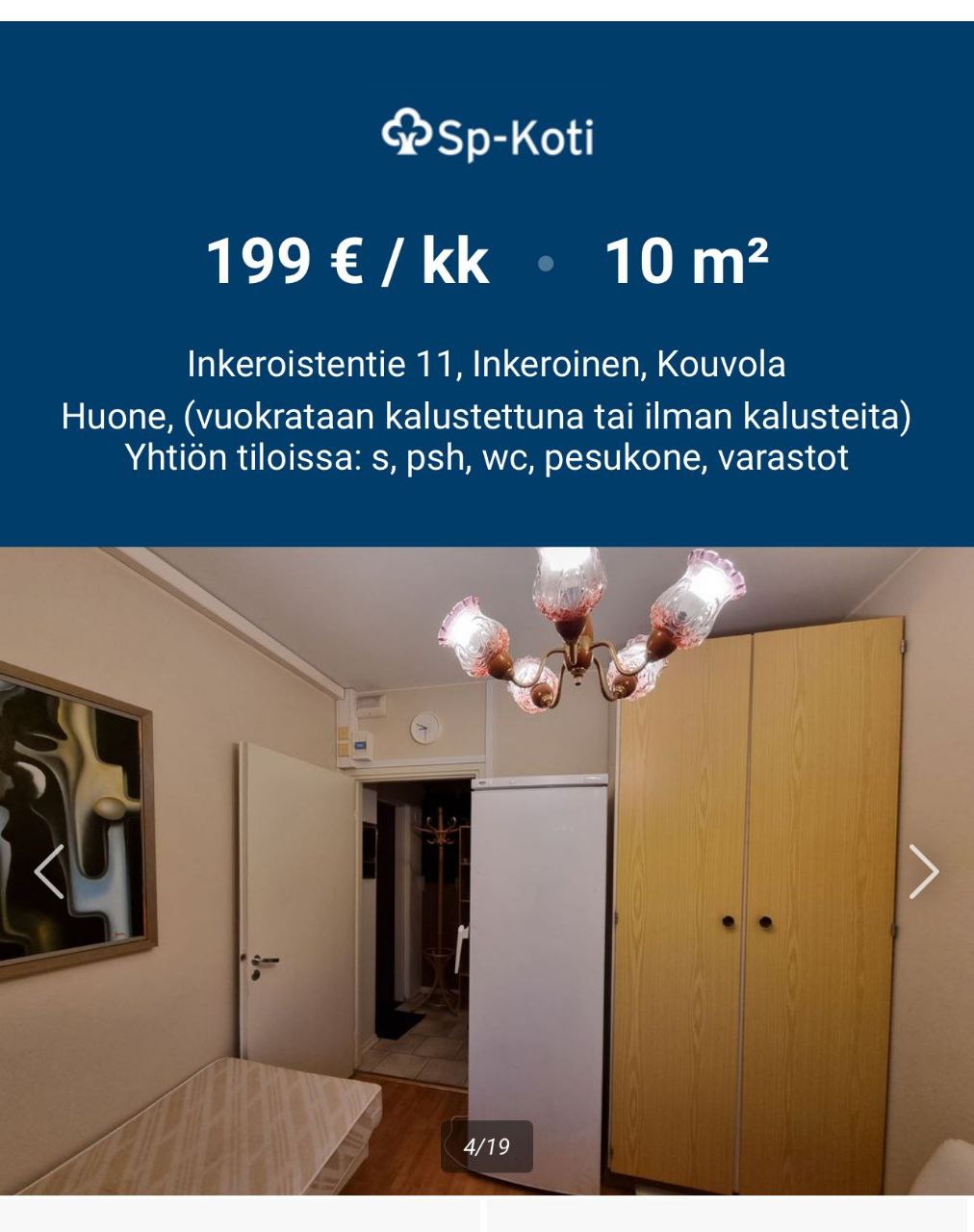Image resolution: width=974 pixels, height=1232 pixels.
Task: Go back to the previous photo
Action: [x=49, y=872]
